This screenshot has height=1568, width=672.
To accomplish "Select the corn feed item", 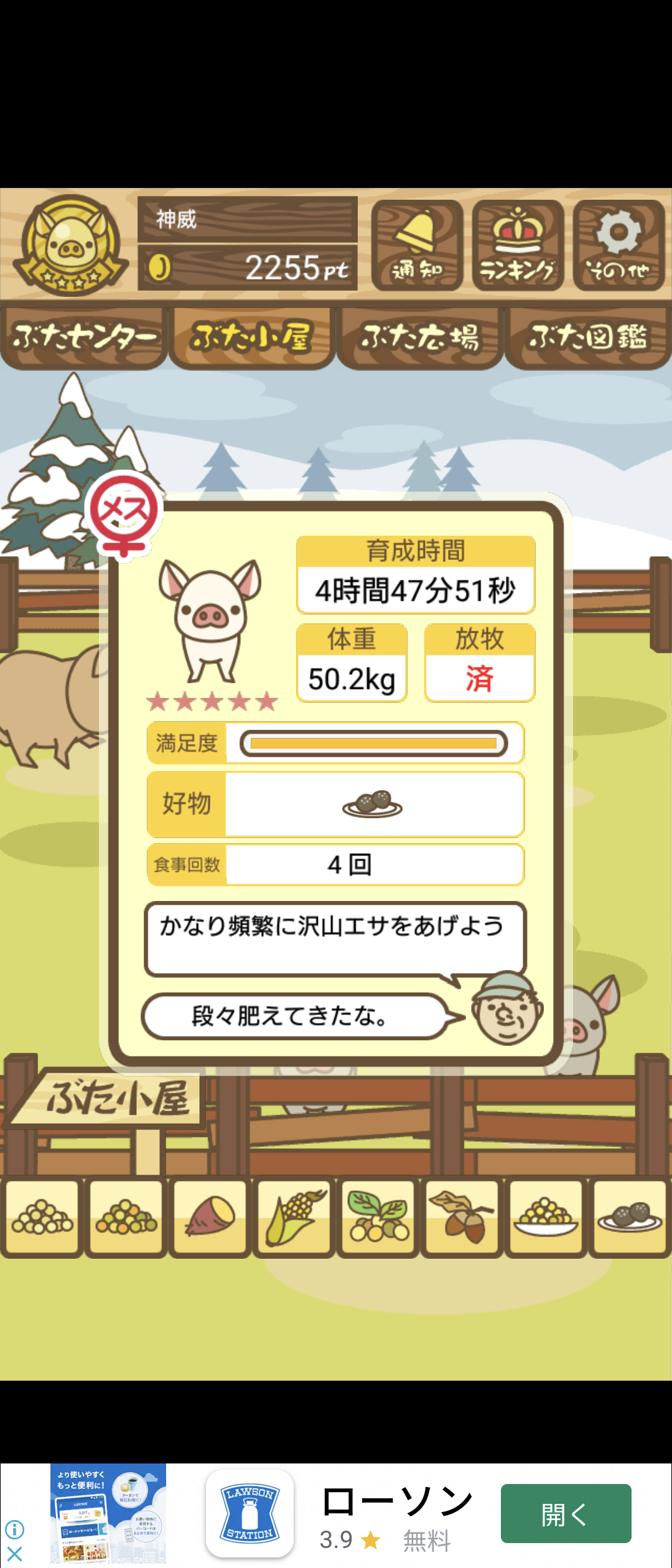I will (x=294, y=1218).
